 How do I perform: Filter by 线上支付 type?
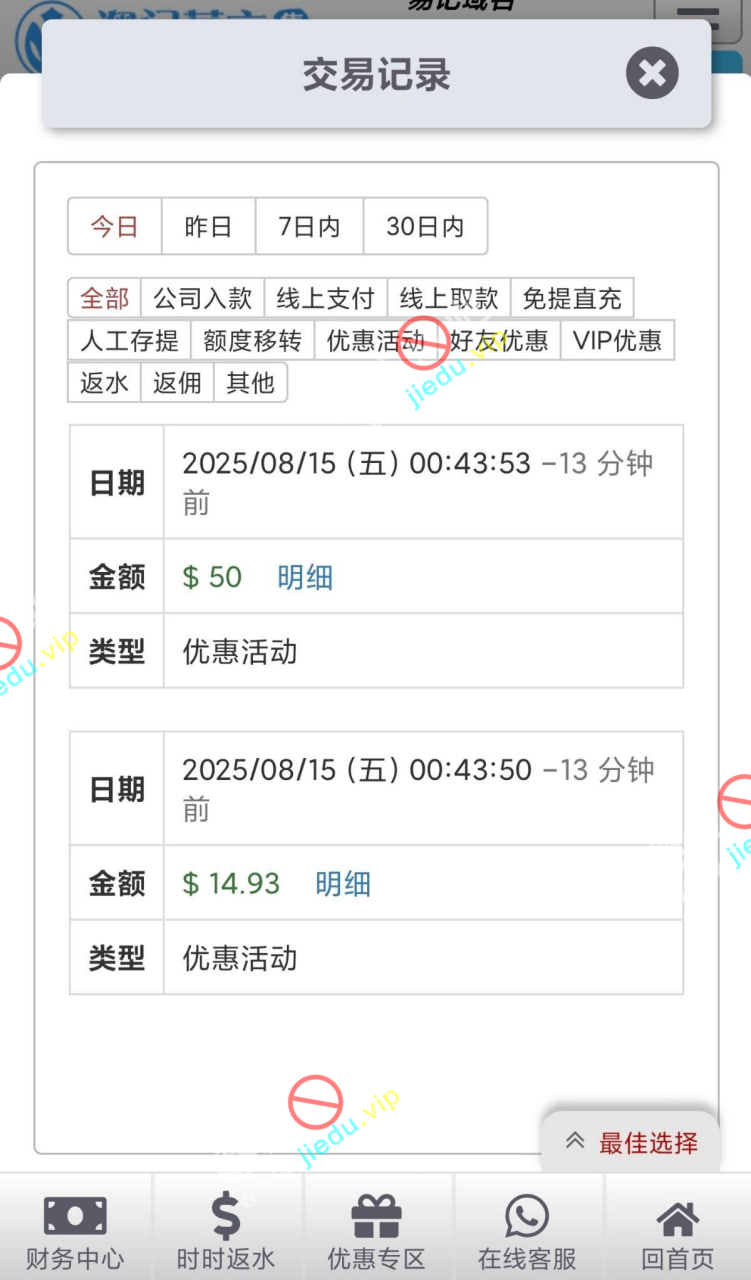[325, 298]
